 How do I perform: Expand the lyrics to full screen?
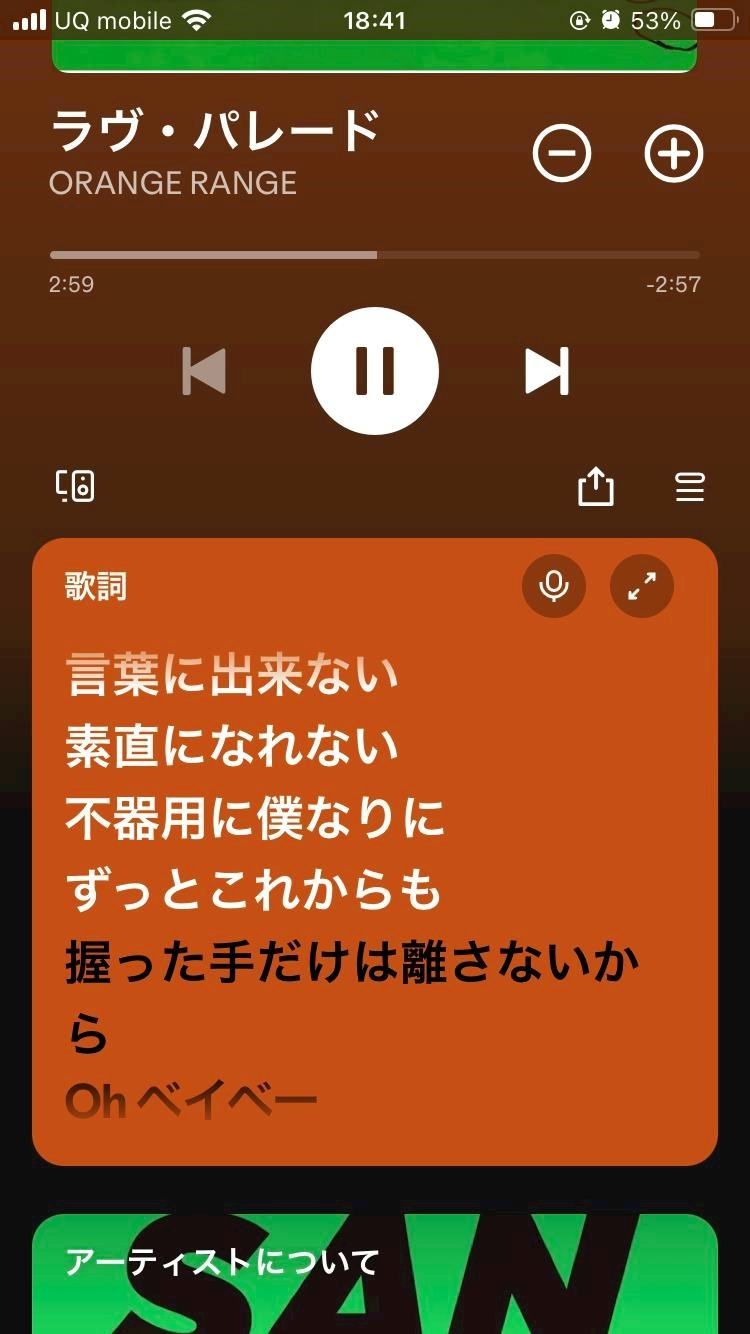[x=642, y=586]
